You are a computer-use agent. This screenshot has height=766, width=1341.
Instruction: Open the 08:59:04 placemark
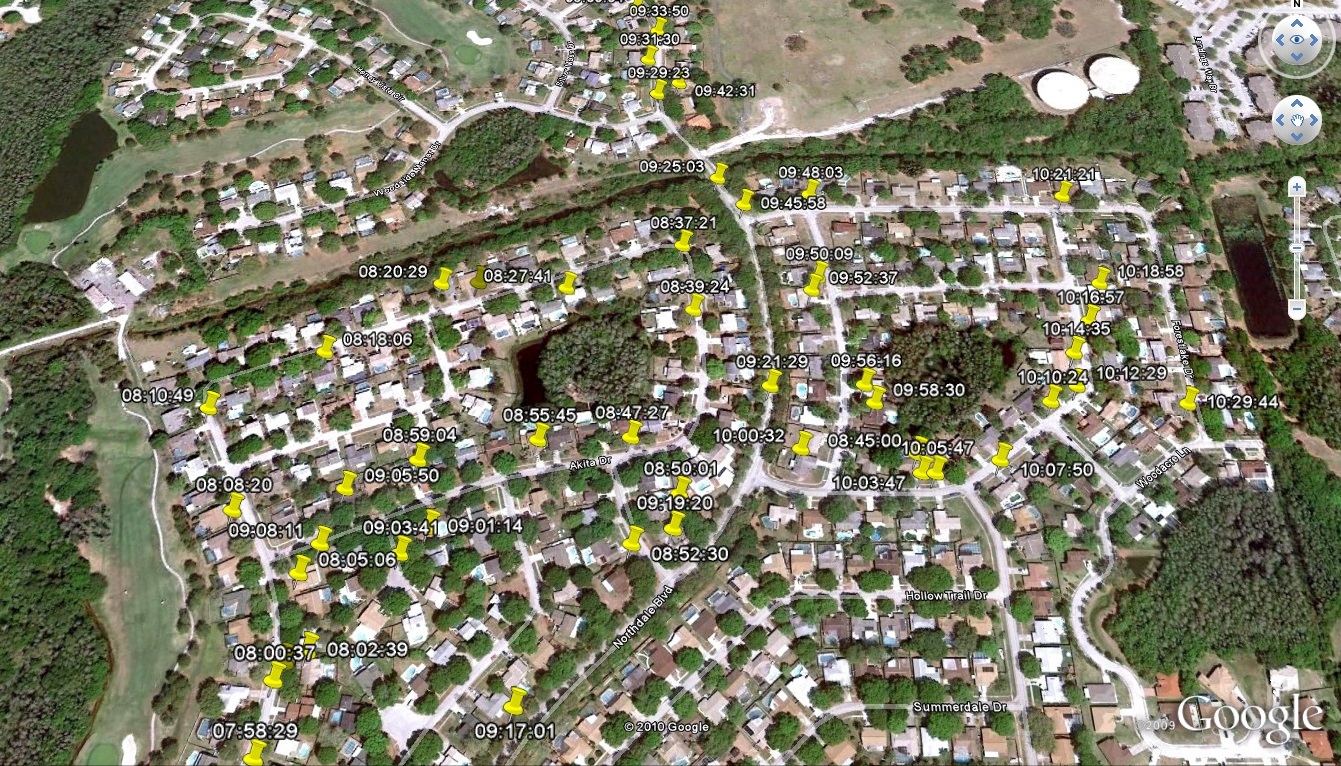(x=419, y=455)
